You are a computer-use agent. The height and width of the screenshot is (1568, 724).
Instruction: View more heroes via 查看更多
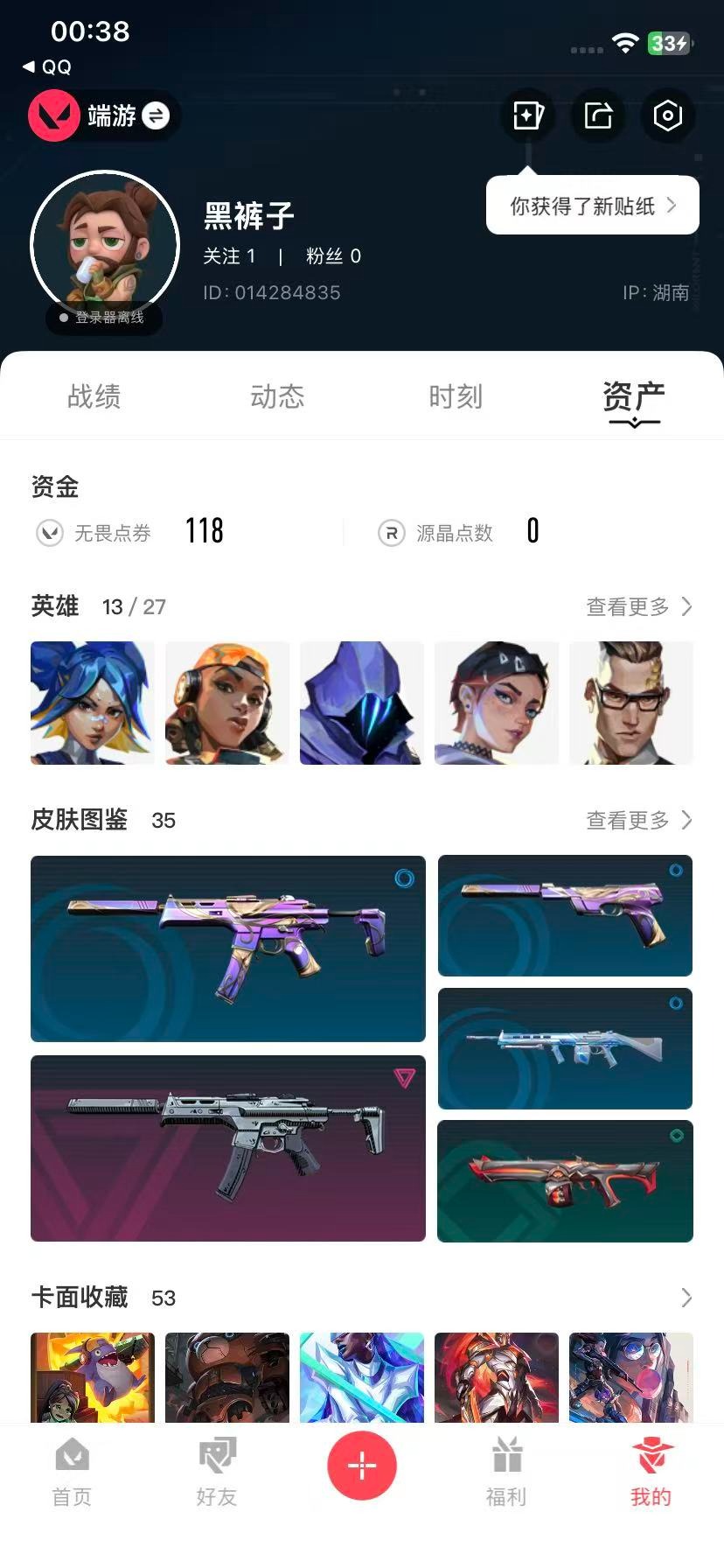click(x=638, y=606)
